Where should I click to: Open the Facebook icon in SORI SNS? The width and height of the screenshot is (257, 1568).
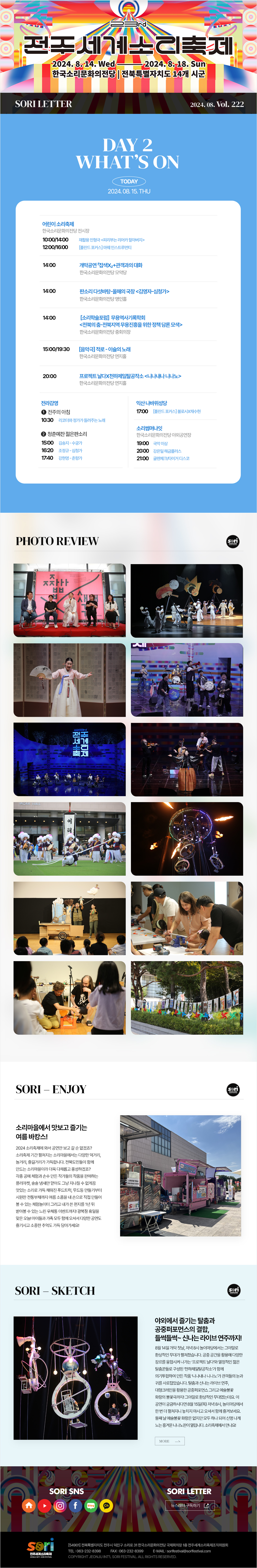75,1505
